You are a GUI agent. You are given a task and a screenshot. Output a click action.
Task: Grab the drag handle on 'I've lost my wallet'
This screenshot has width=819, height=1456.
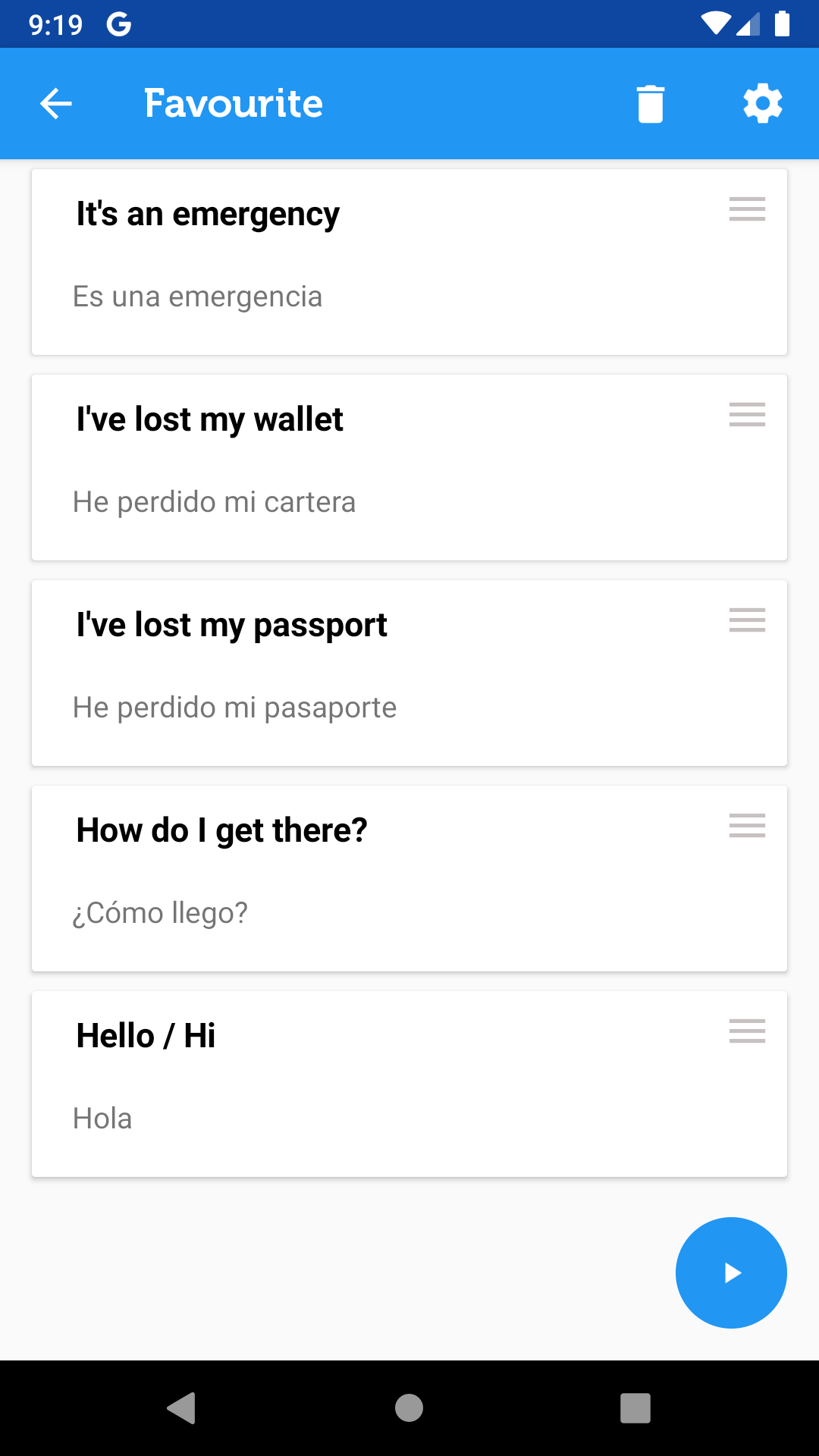point(747,416)
